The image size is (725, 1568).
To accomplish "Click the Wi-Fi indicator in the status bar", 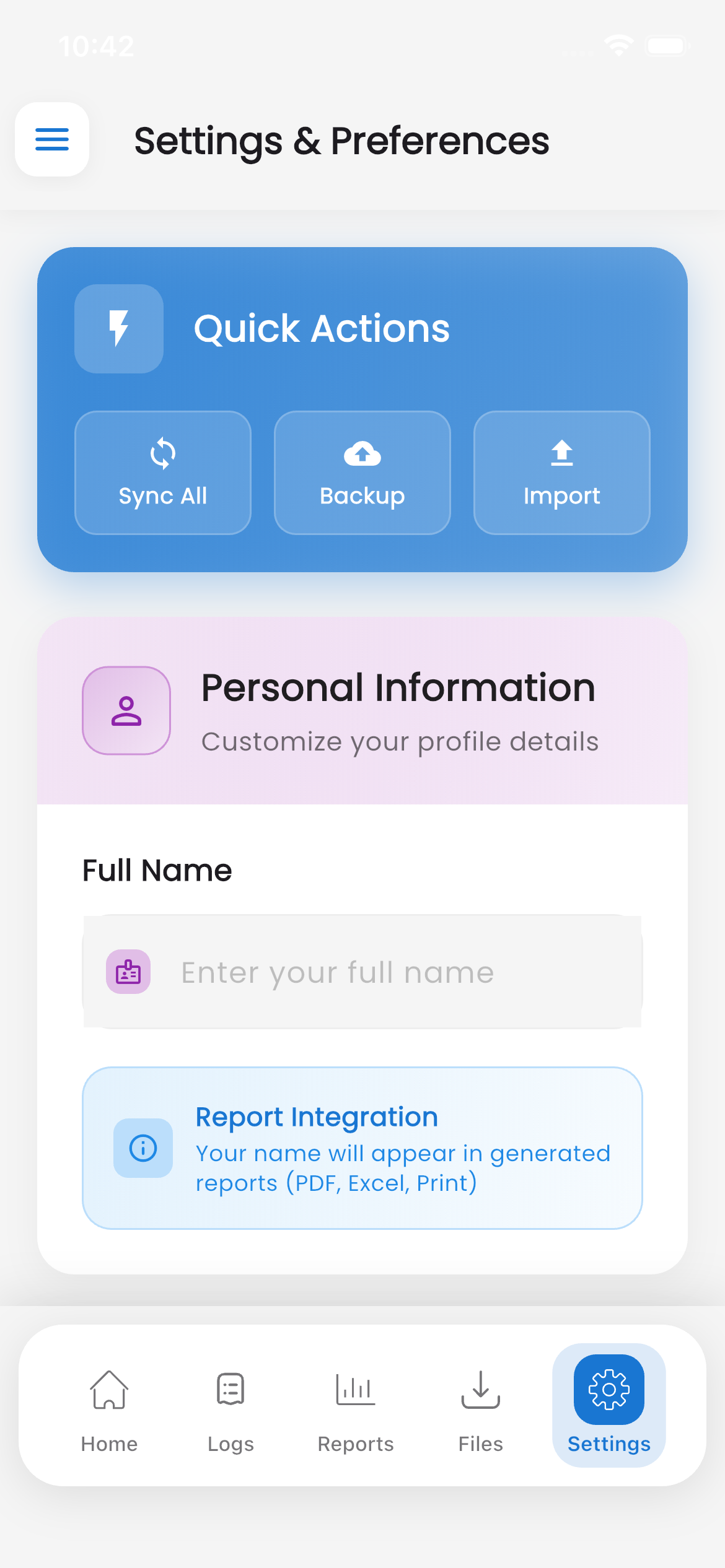I will 619,44.
